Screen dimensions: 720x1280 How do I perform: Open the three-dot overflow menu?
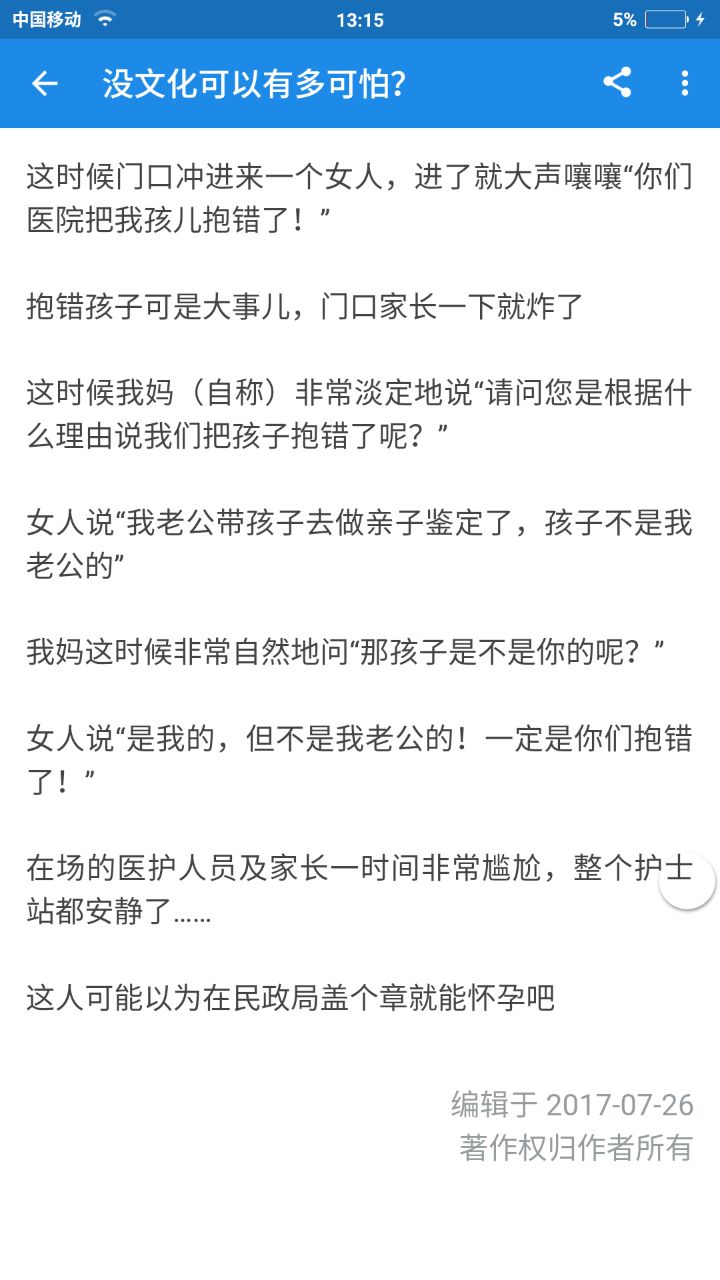685,83
